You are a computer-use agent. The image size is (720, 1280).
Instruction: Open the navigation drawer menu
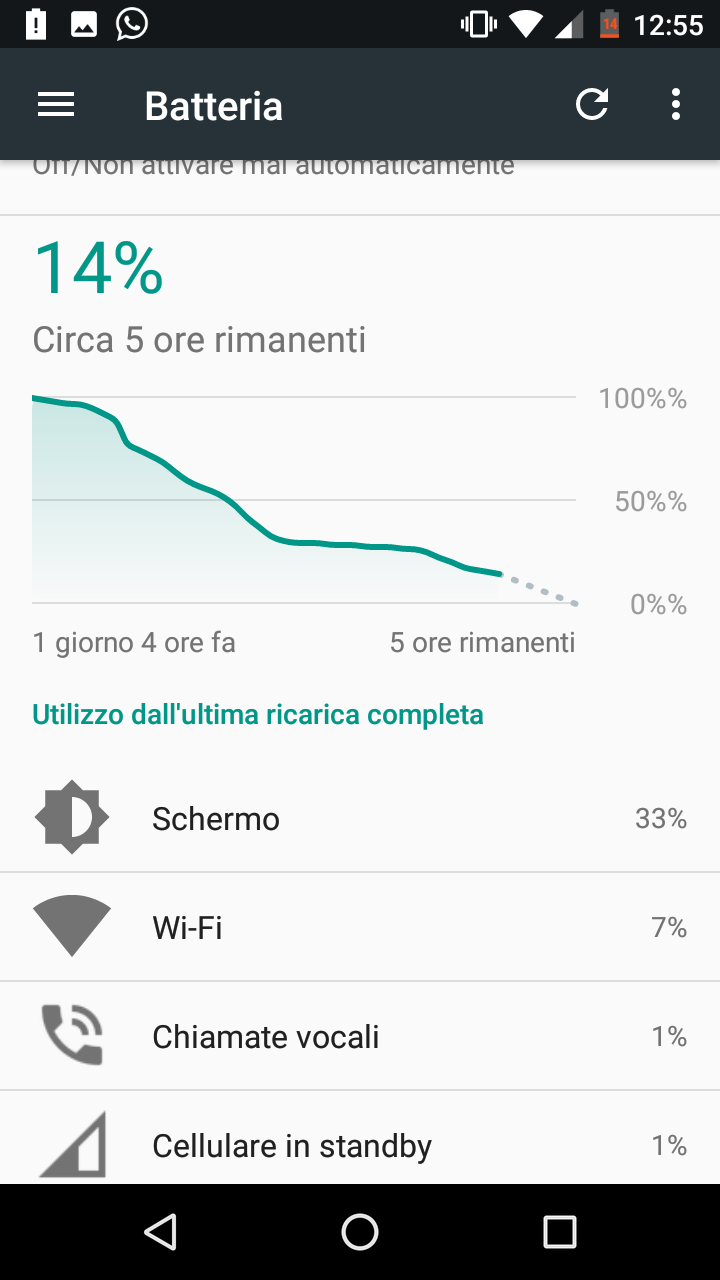(x=56, y=105)
